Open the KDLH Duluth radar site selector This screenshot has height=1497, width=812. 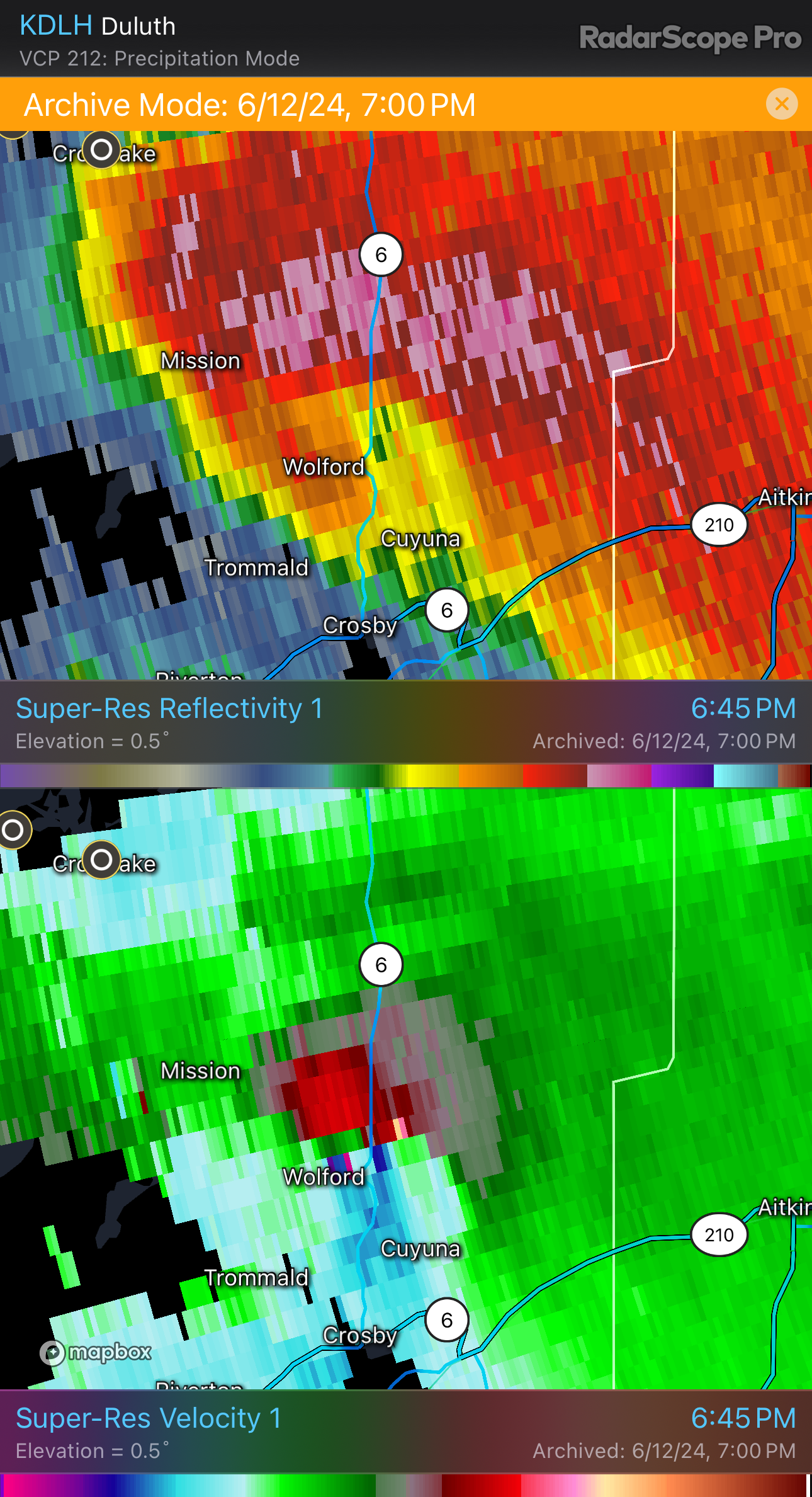98,26
